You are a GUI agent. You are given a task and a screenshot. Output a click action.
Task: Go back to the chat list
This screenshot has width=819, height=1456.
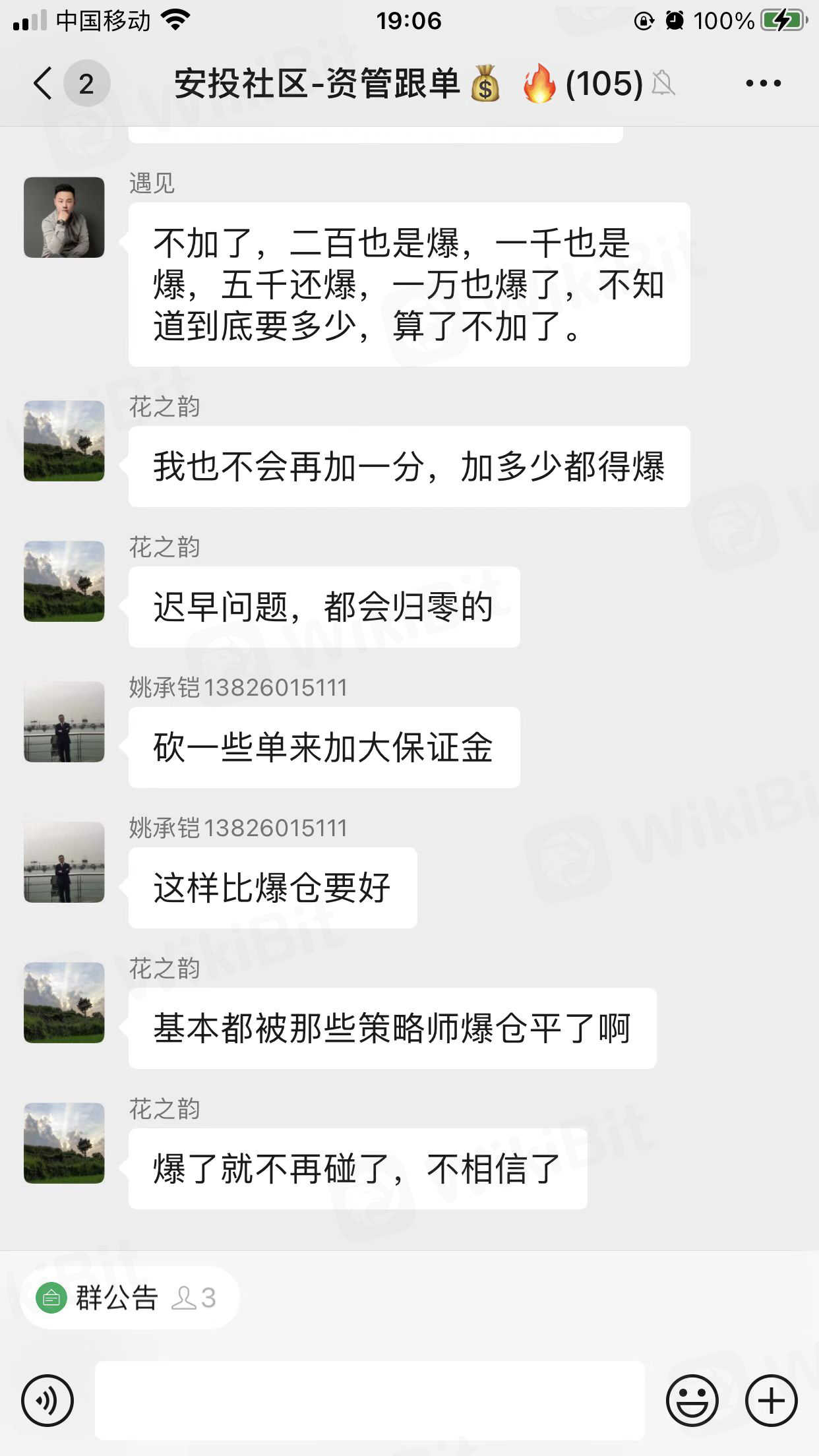pyautogui.click(x=44, y=84)
